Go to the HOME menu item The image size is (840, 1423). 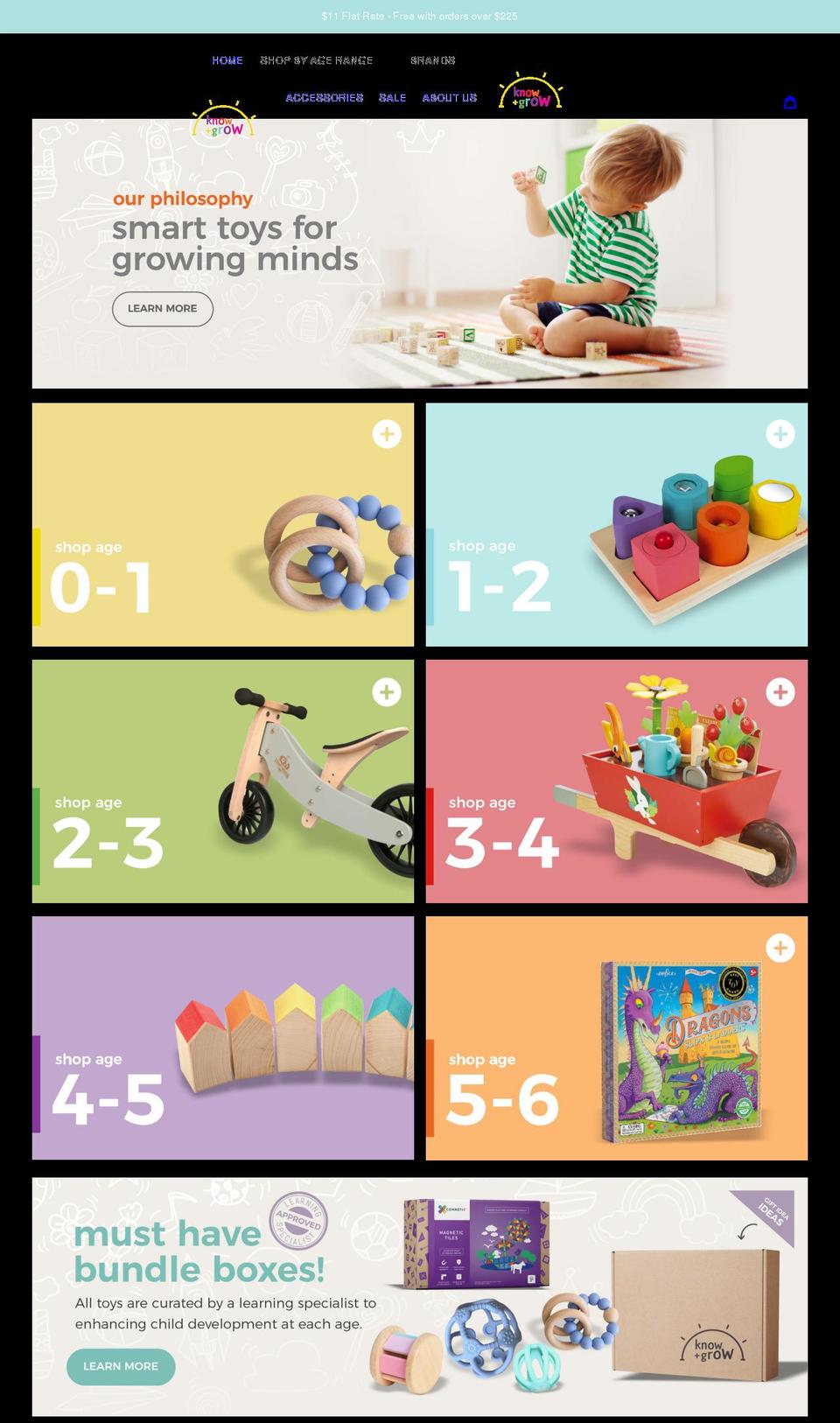[227, 60]
